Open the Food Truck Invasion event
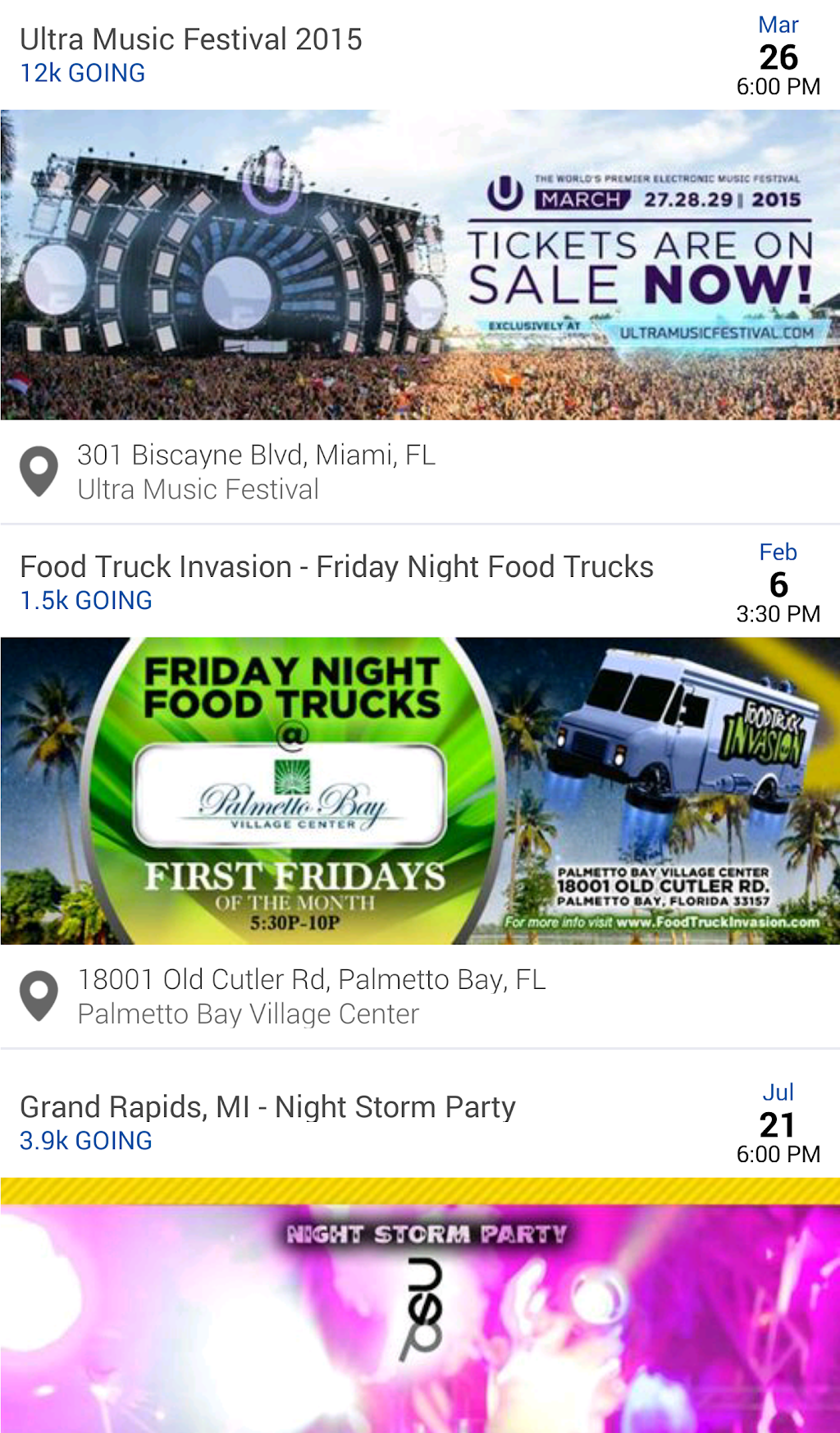This screenshot has width=840, height=1433. (336, 567)
